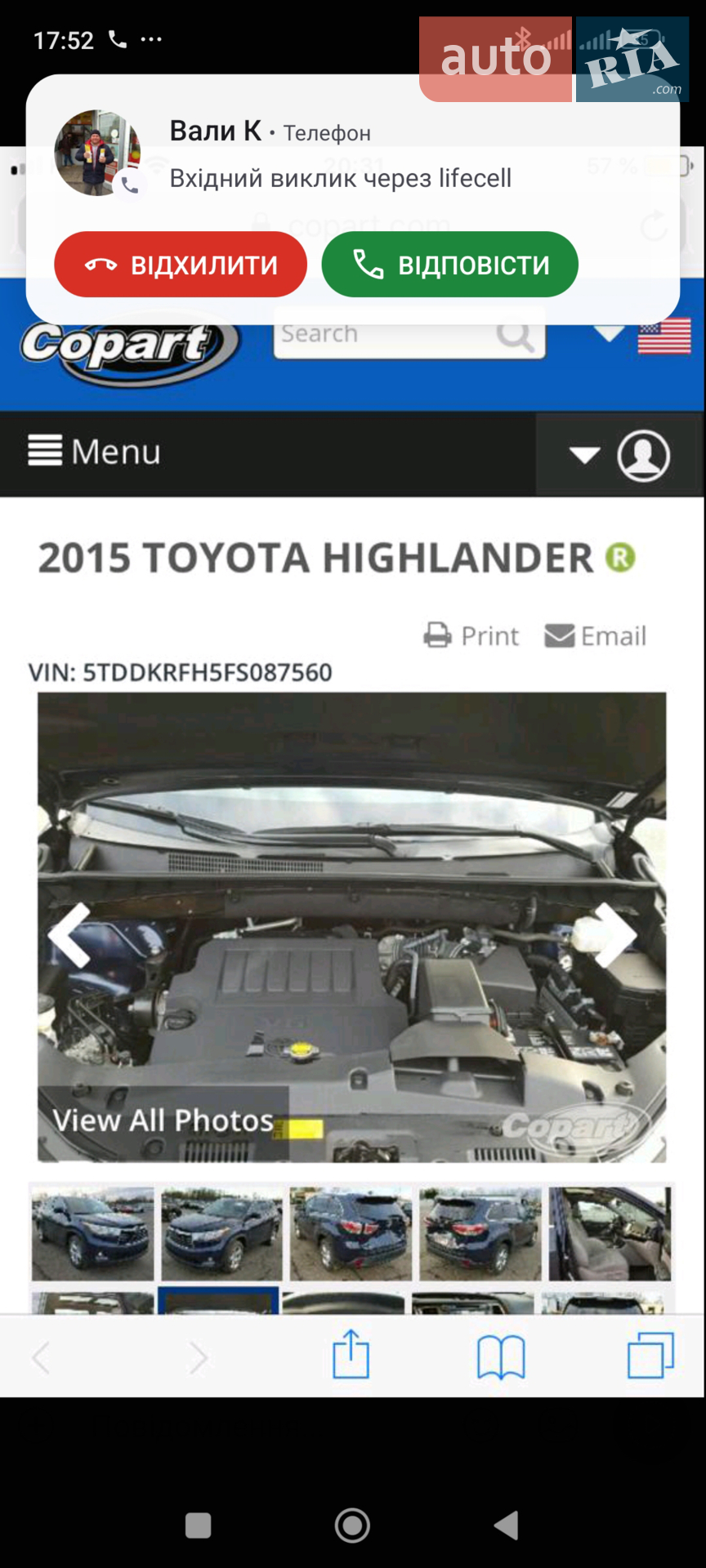Screen dimensions: 706x1568
Task: Decline the incoming call from Вали К
Action: [181, 265]
